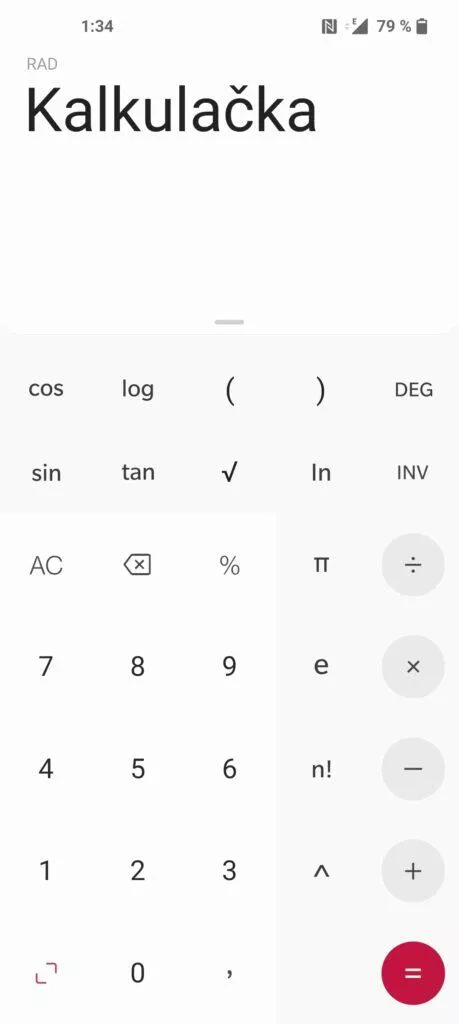Insert the cos function

pyautogui.click(x=46, y=389)
